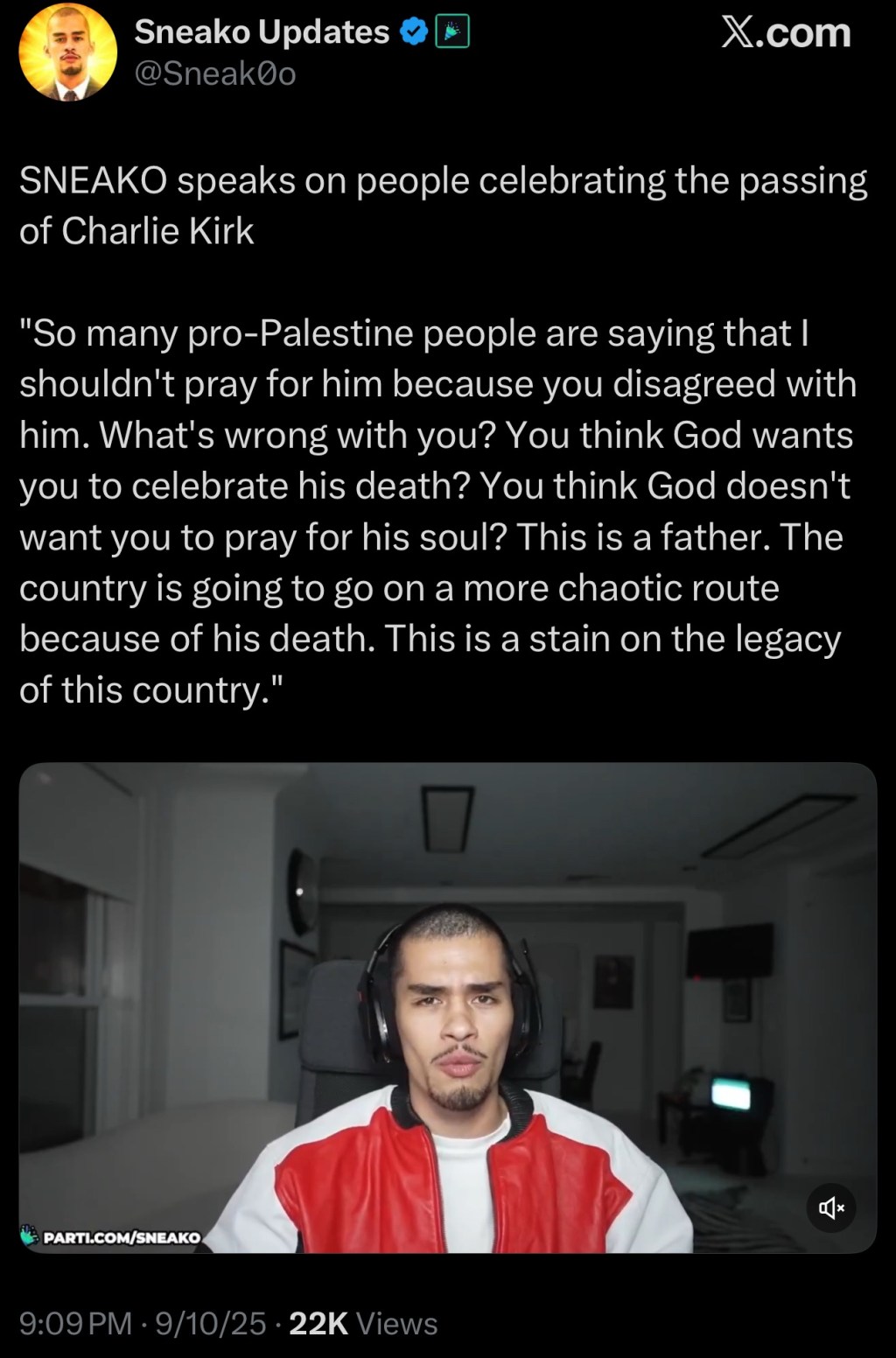
Task: View the 22K Views analytics
Action: point(363,1324)
